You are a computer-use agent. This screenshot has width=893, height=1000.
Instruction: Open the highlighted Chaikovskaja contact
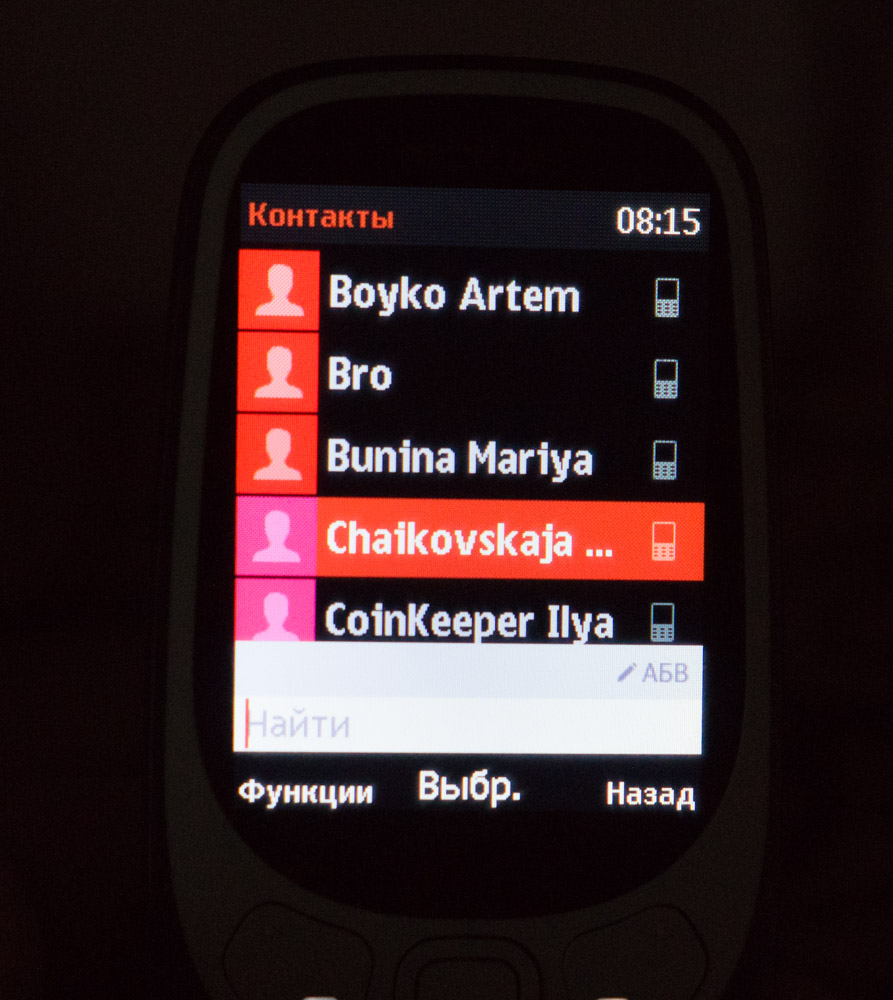(469, 538)
